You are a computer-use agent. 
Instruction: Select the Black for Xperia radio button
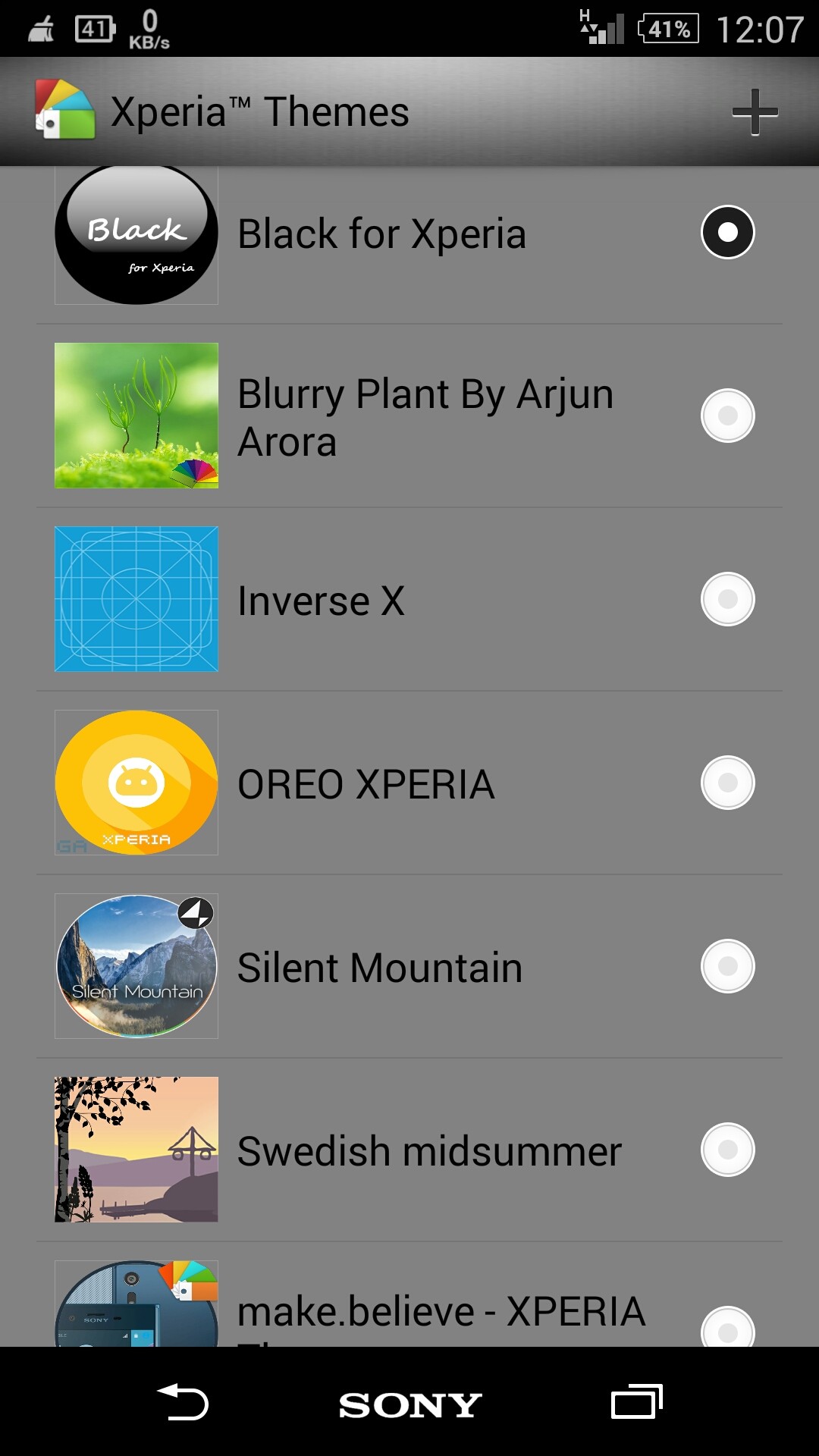[727, 232]
